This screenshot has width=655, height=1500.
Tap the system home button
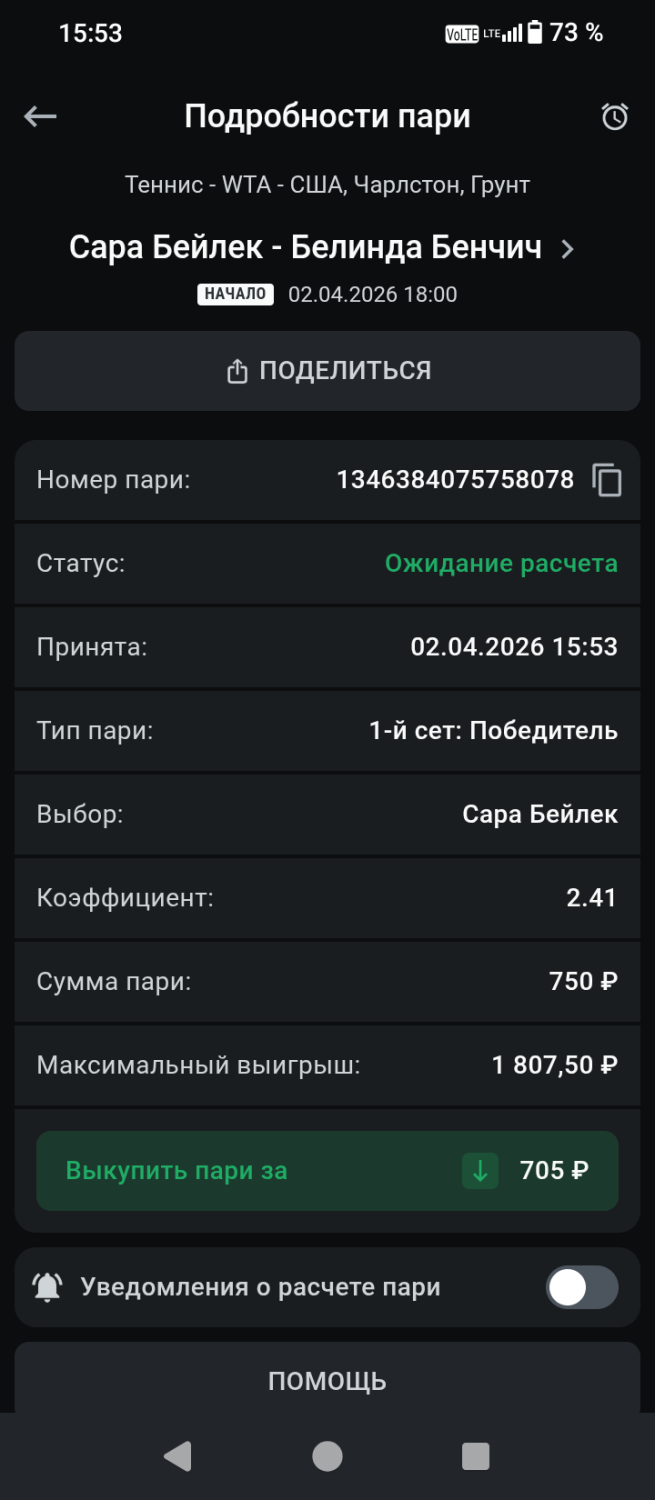(x=327, y=1457)
